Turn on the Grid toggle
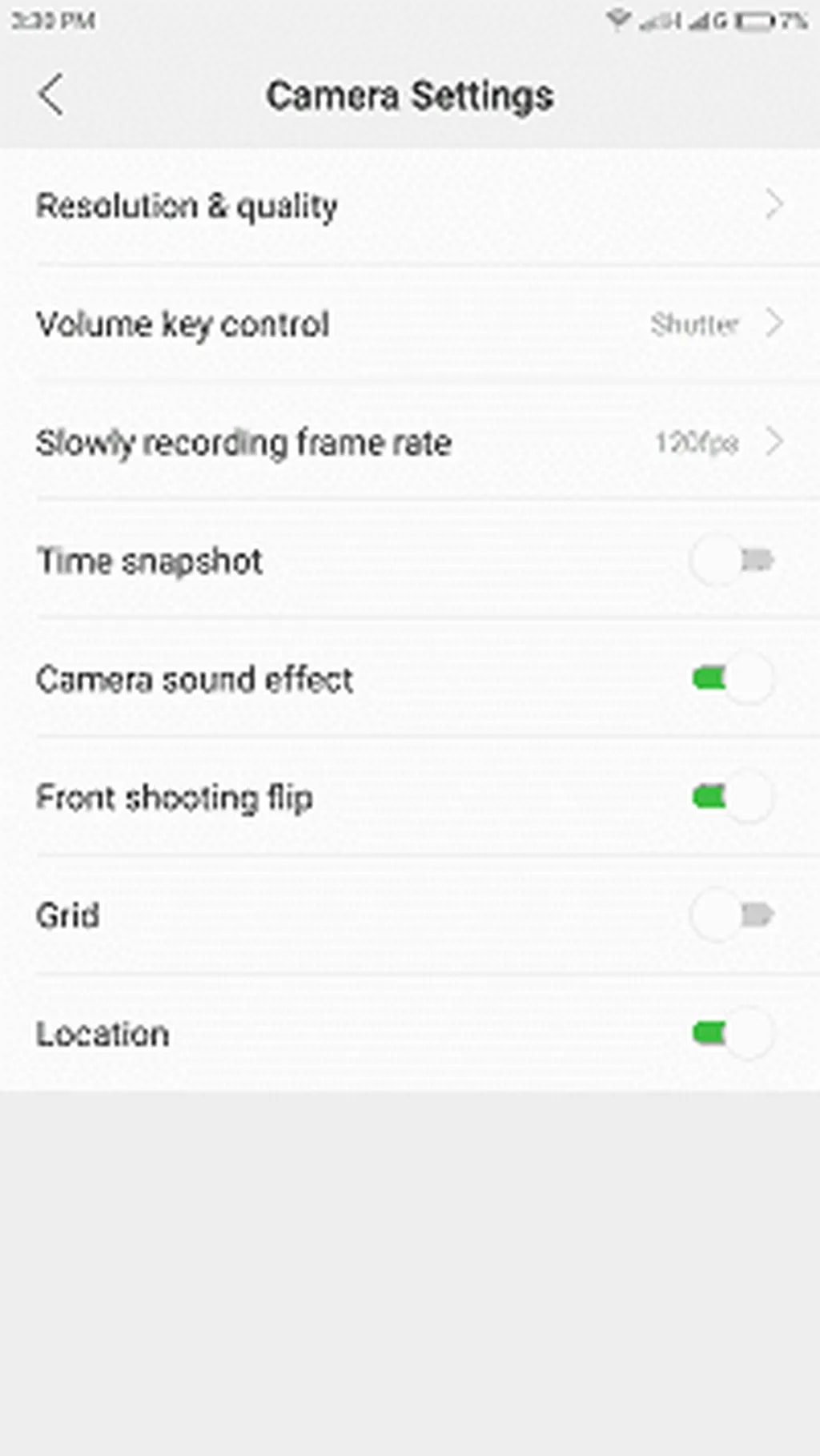The image size is (820, 1456). point(732,915)
